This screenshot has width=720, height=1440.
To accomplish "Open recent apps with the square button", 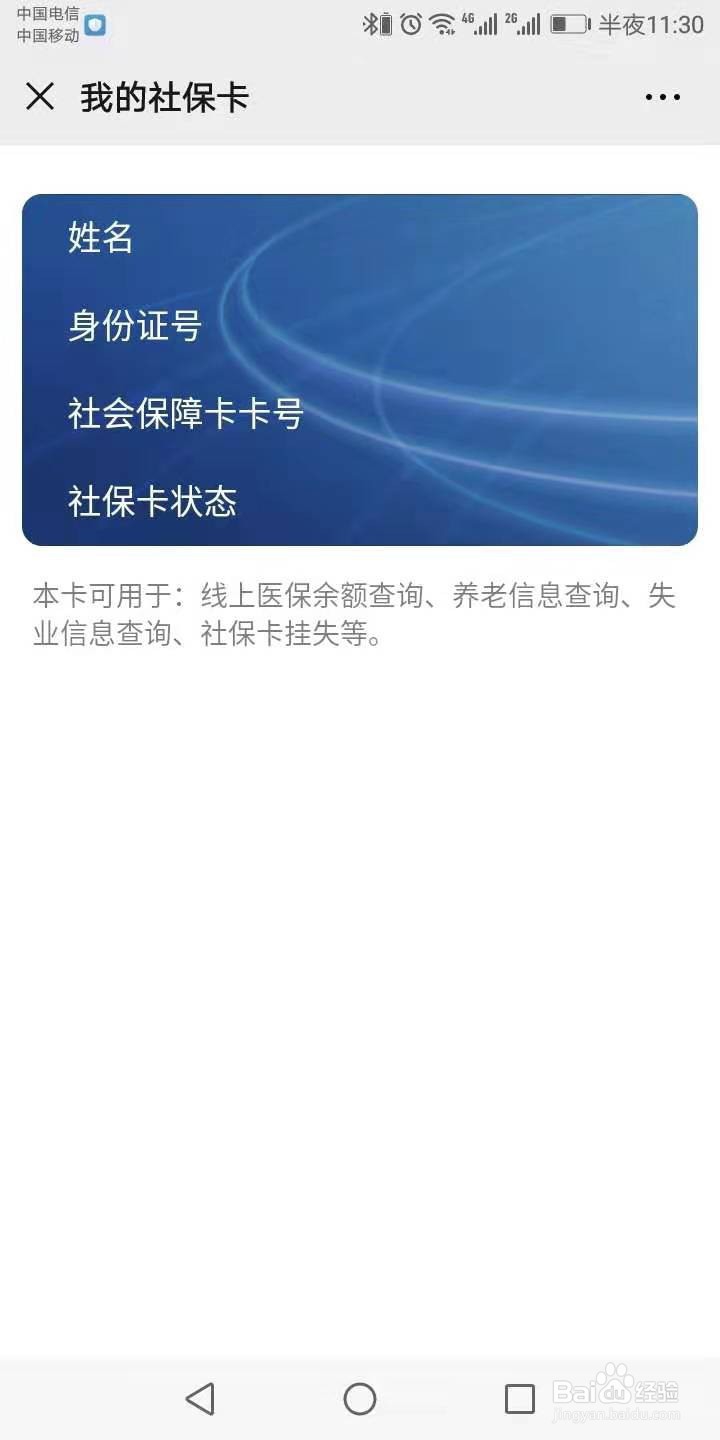I will tap(515, 1398).
